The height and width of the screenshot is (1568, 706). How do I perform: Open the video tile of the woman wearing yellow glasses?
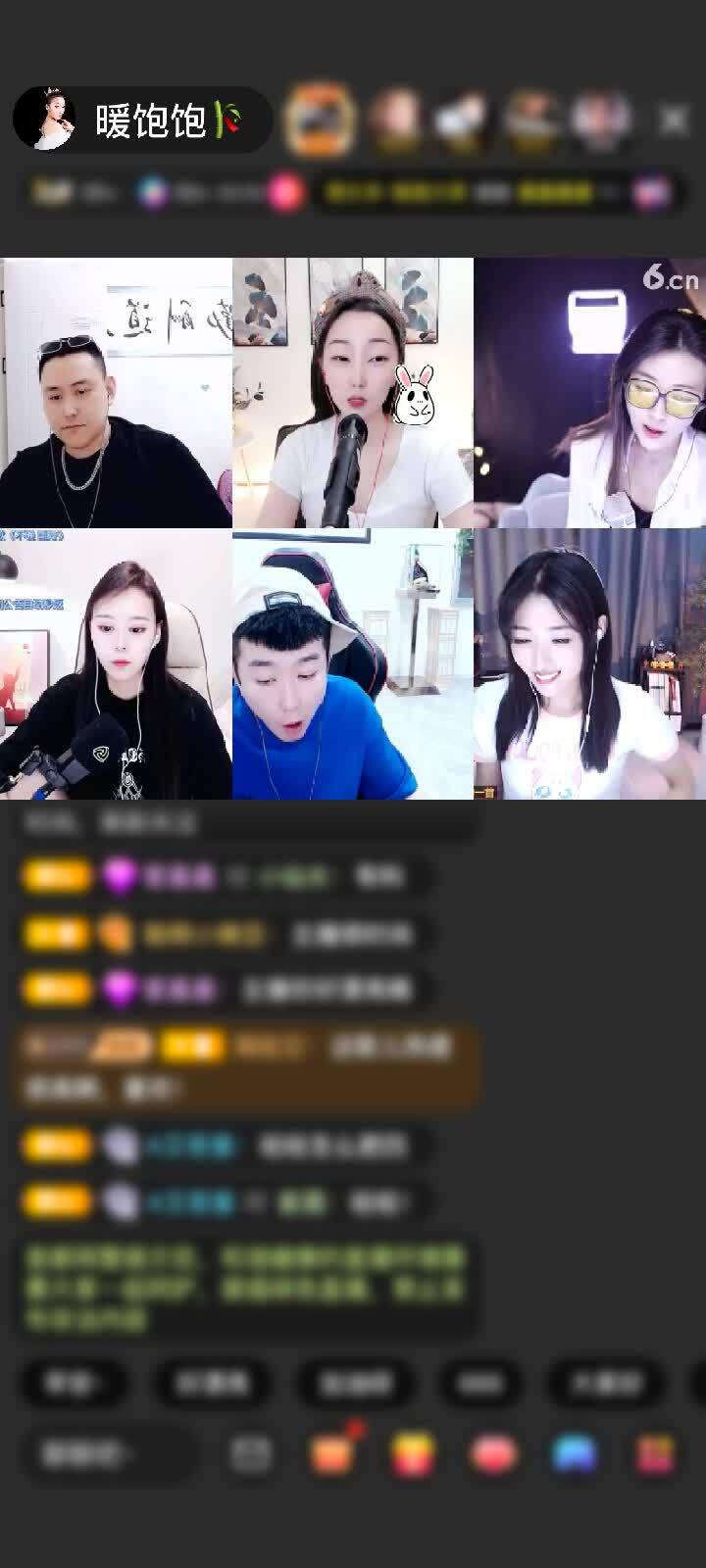coord(589,392)
